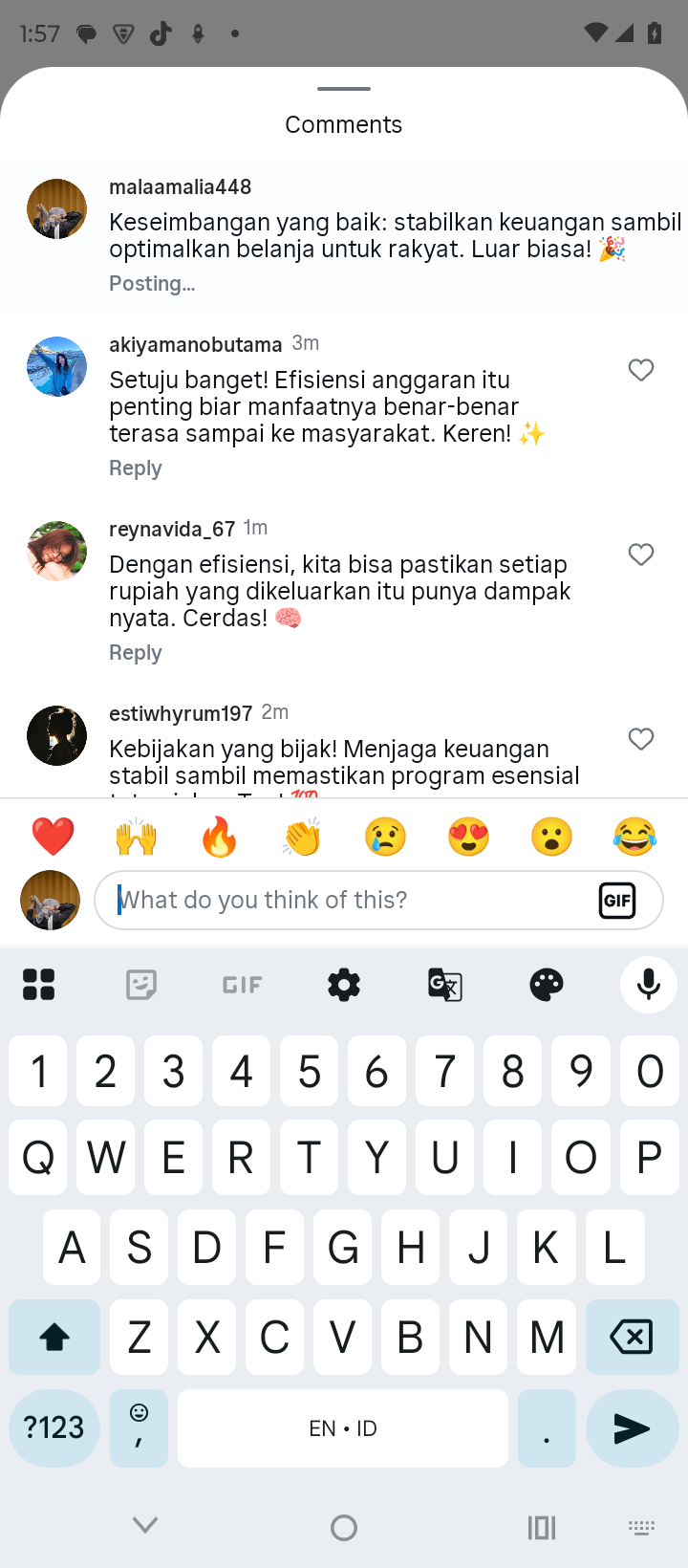The image size is (688, 1568).
Task: Like reynavida_67's comment
Action: pyautogui.click(x=641, y=555)
